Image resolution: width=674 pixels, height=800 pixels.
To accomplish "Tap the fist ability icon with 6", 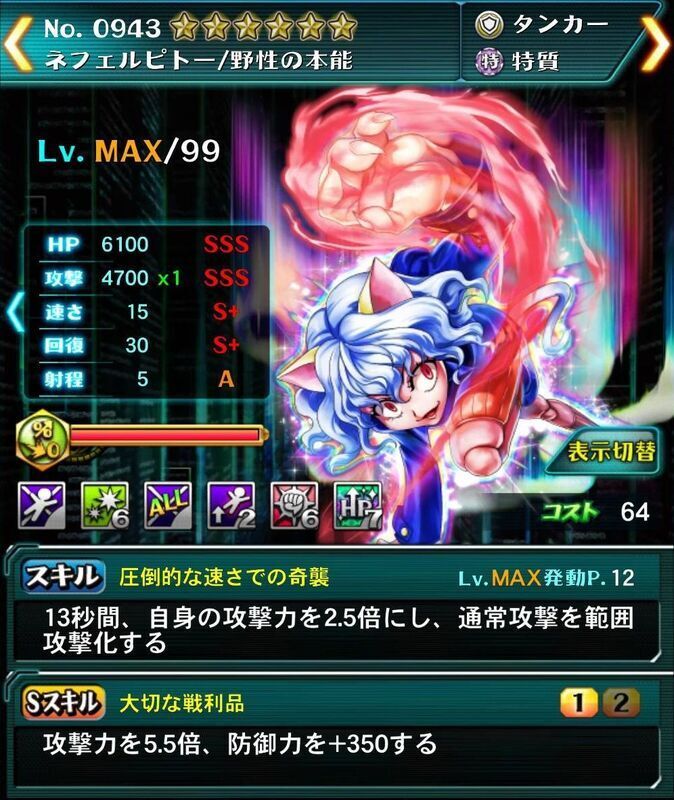I will tap(293, 506).
